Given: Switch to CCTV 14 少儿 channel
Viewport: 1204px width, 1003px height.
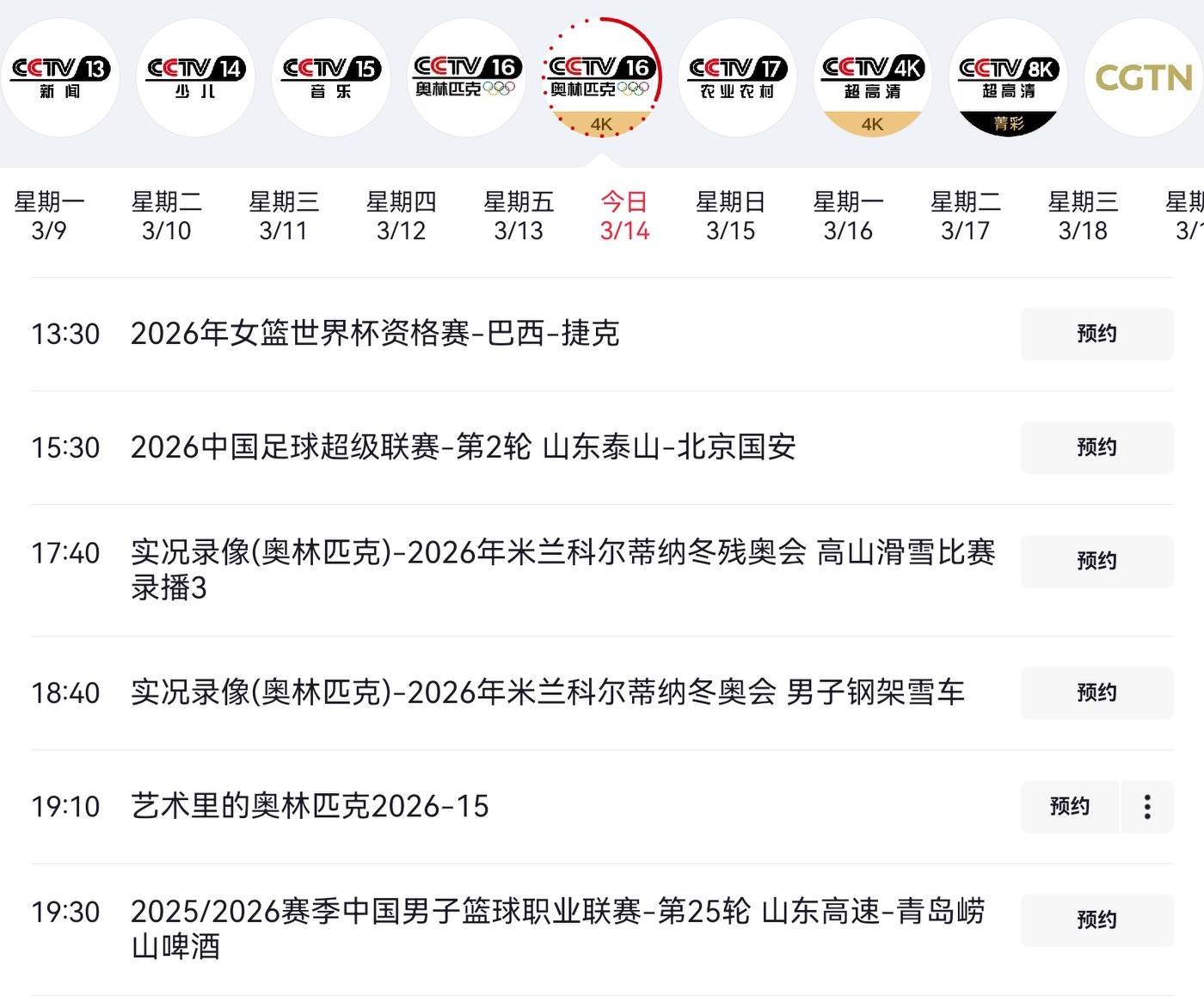Looking at the screenshot, I should point(195,77).
